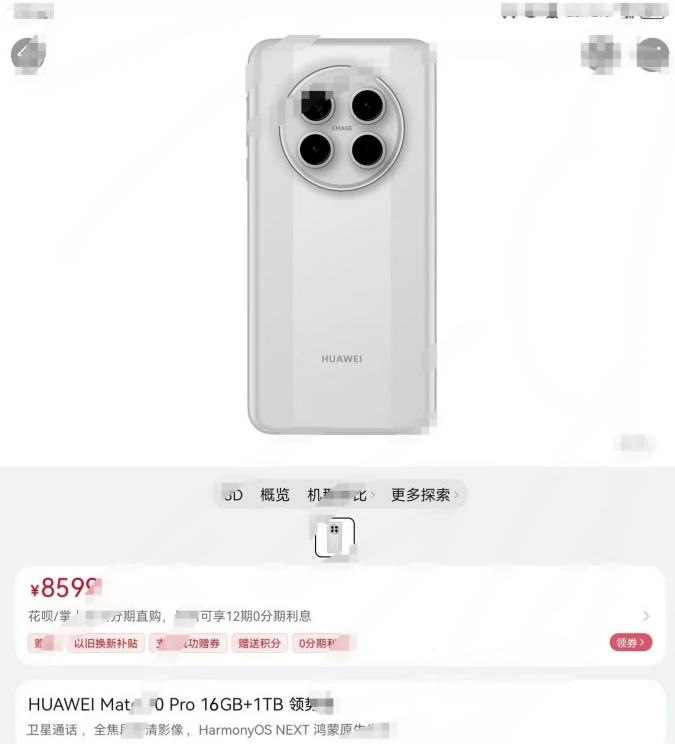The height and width of the screenshot is (744, 675).
Task: Select the white phone color thumbnail
Action: [335, 537]
